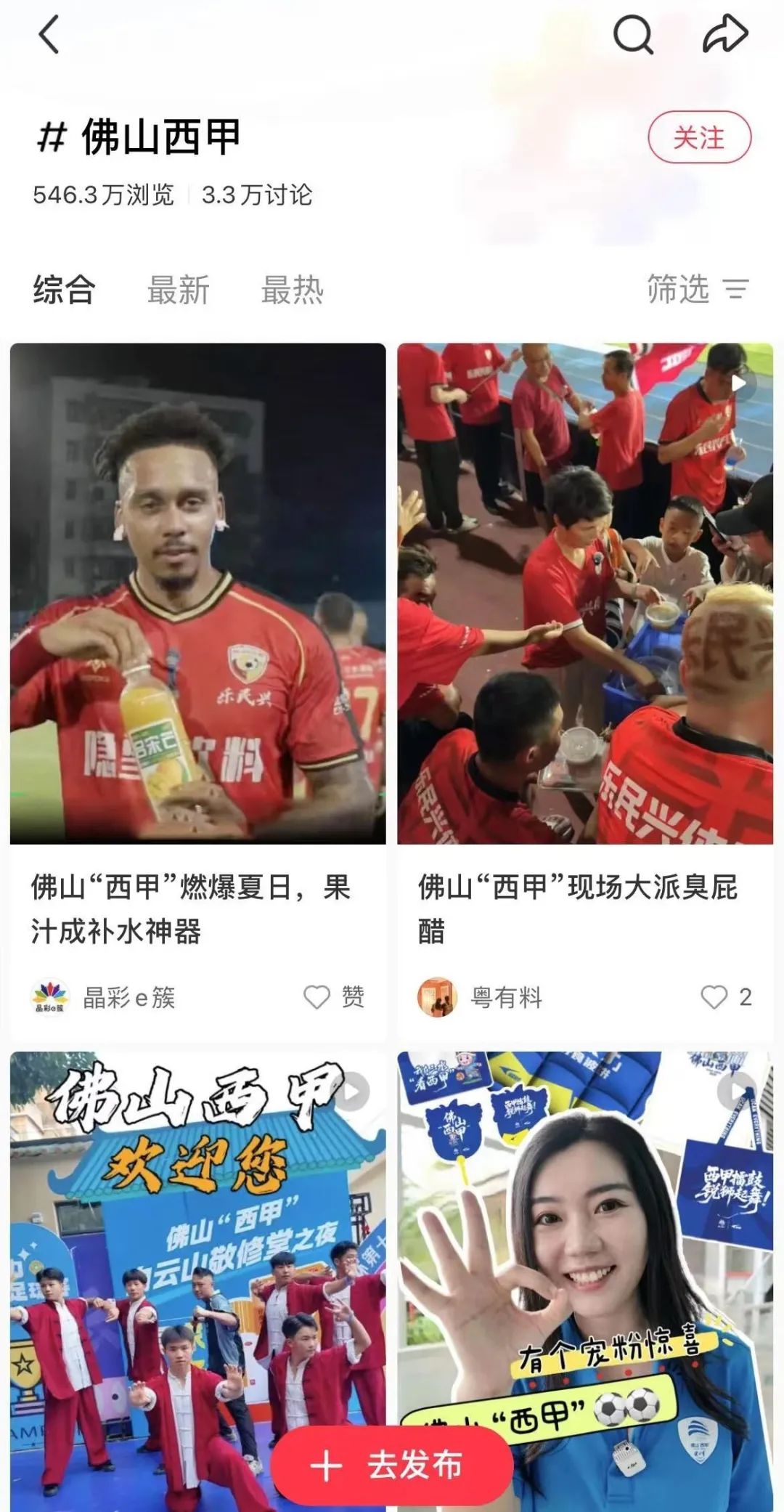This screenshot has width=784, height=1512.
Task: Open the 筛选 filter options
Action: click(698, 289)
